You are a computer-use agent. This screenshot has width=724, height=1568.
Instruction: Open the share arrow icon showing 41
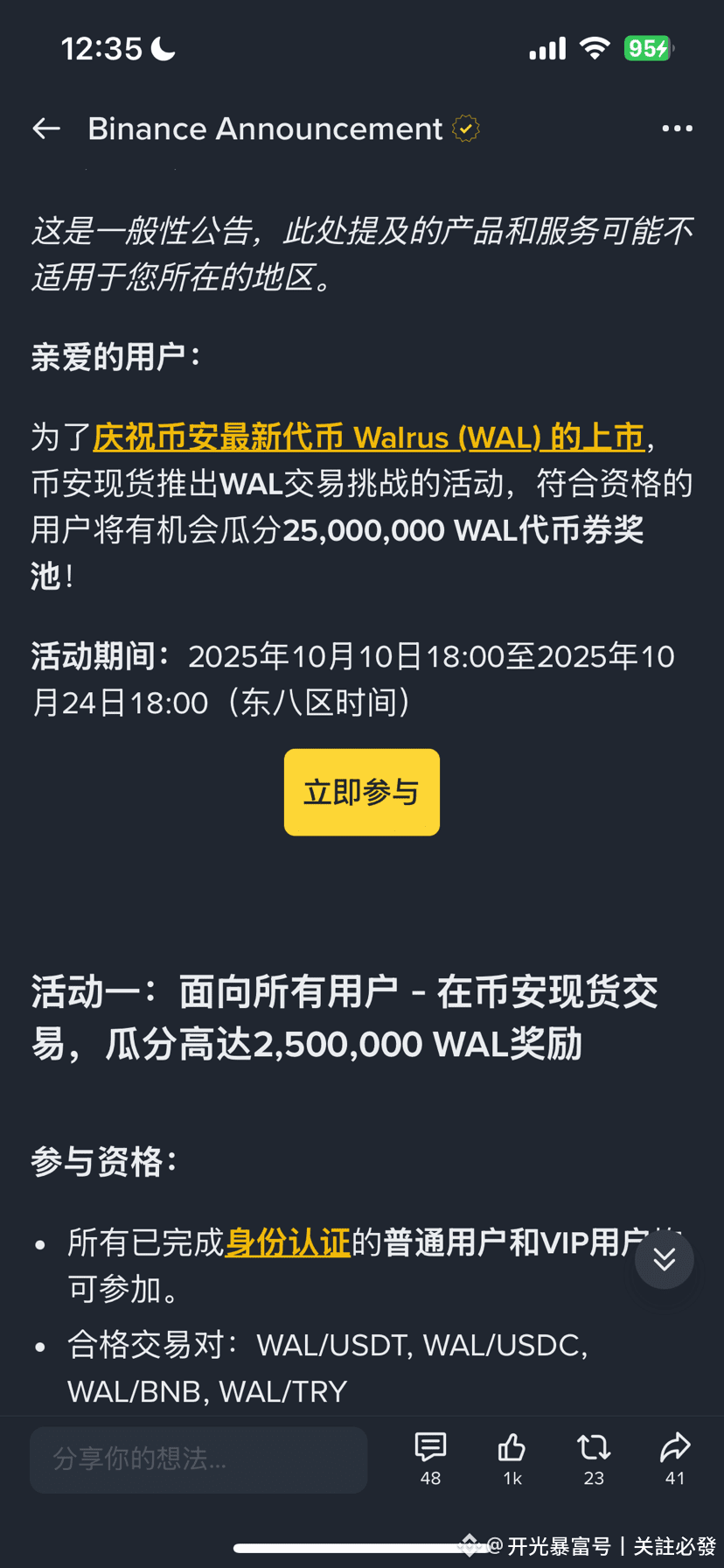pyautogui.click(x=674, y=1448)
